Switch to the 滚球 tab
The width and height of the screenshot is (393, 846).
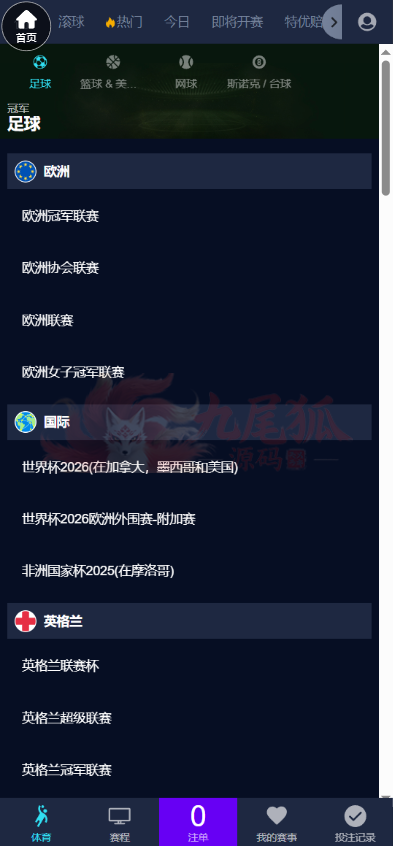point(71,22)
